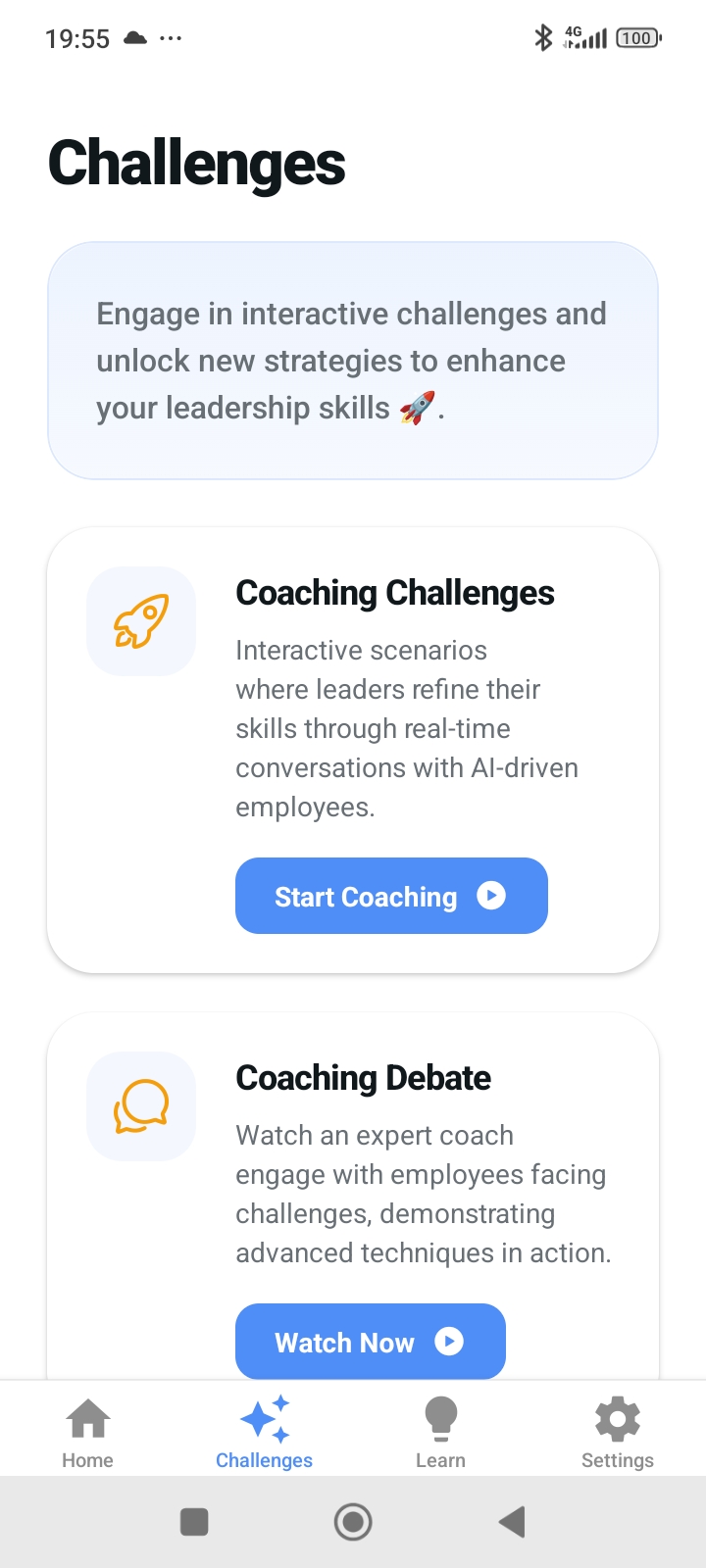Screen dimensions: 706x1568
Task: Tap the rocket emoji in the intro banner
Action: [x=415, y=406]
